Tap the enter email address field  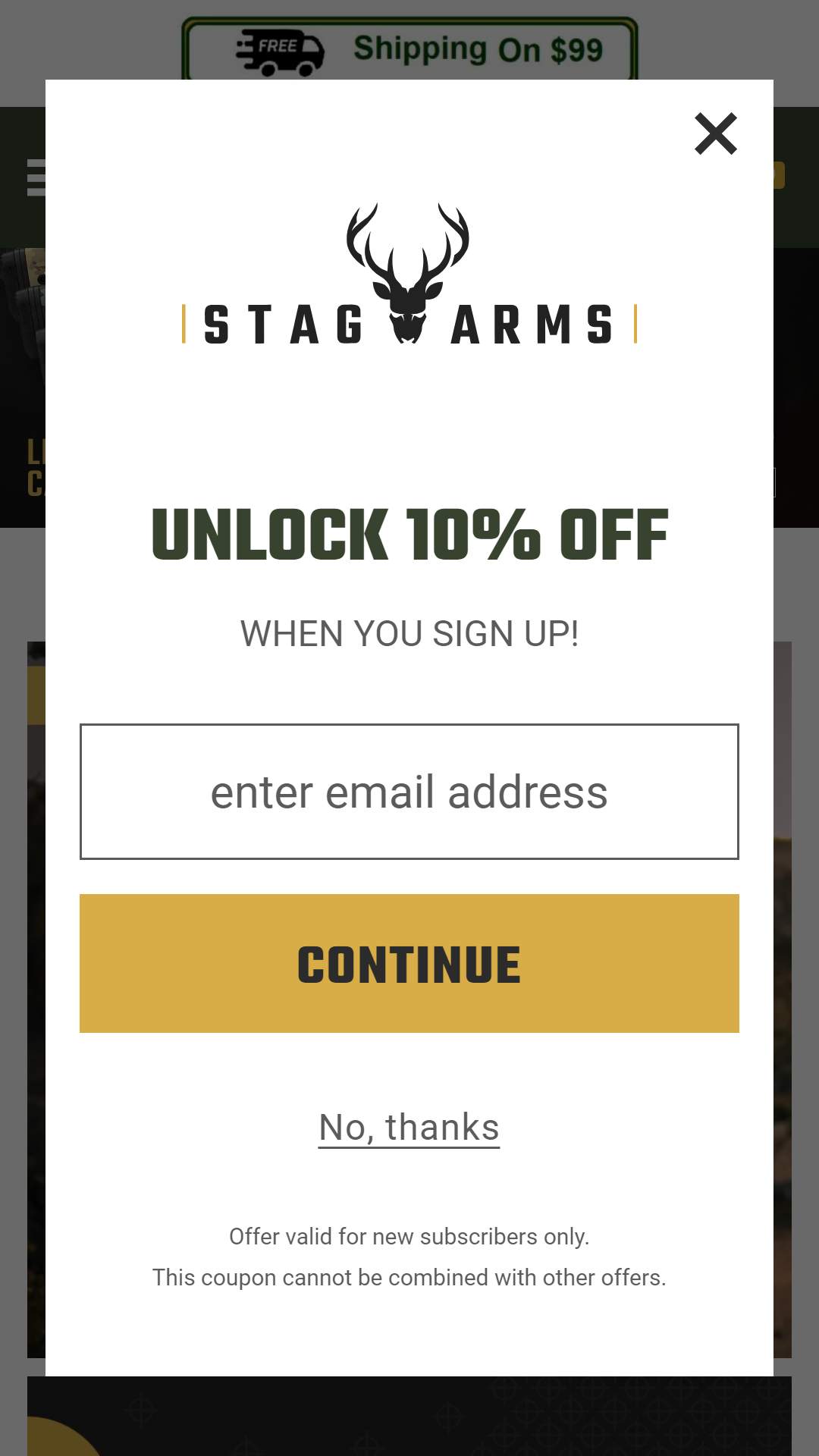409,792
